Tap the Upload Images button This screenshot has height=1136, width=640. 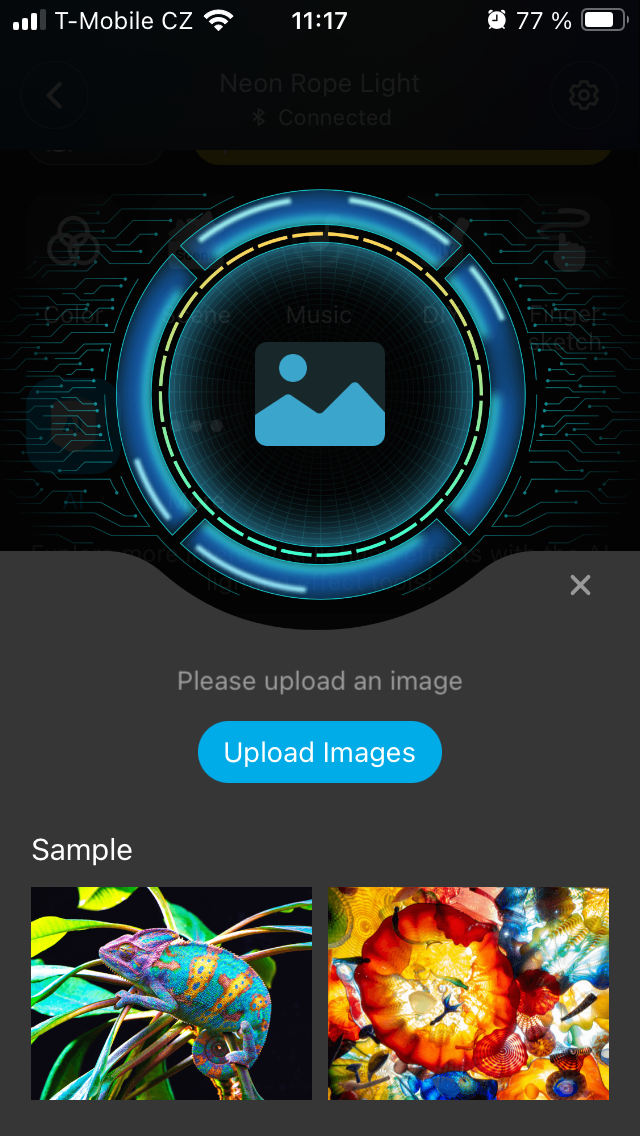pyautogui.click(x=320, y=752)
